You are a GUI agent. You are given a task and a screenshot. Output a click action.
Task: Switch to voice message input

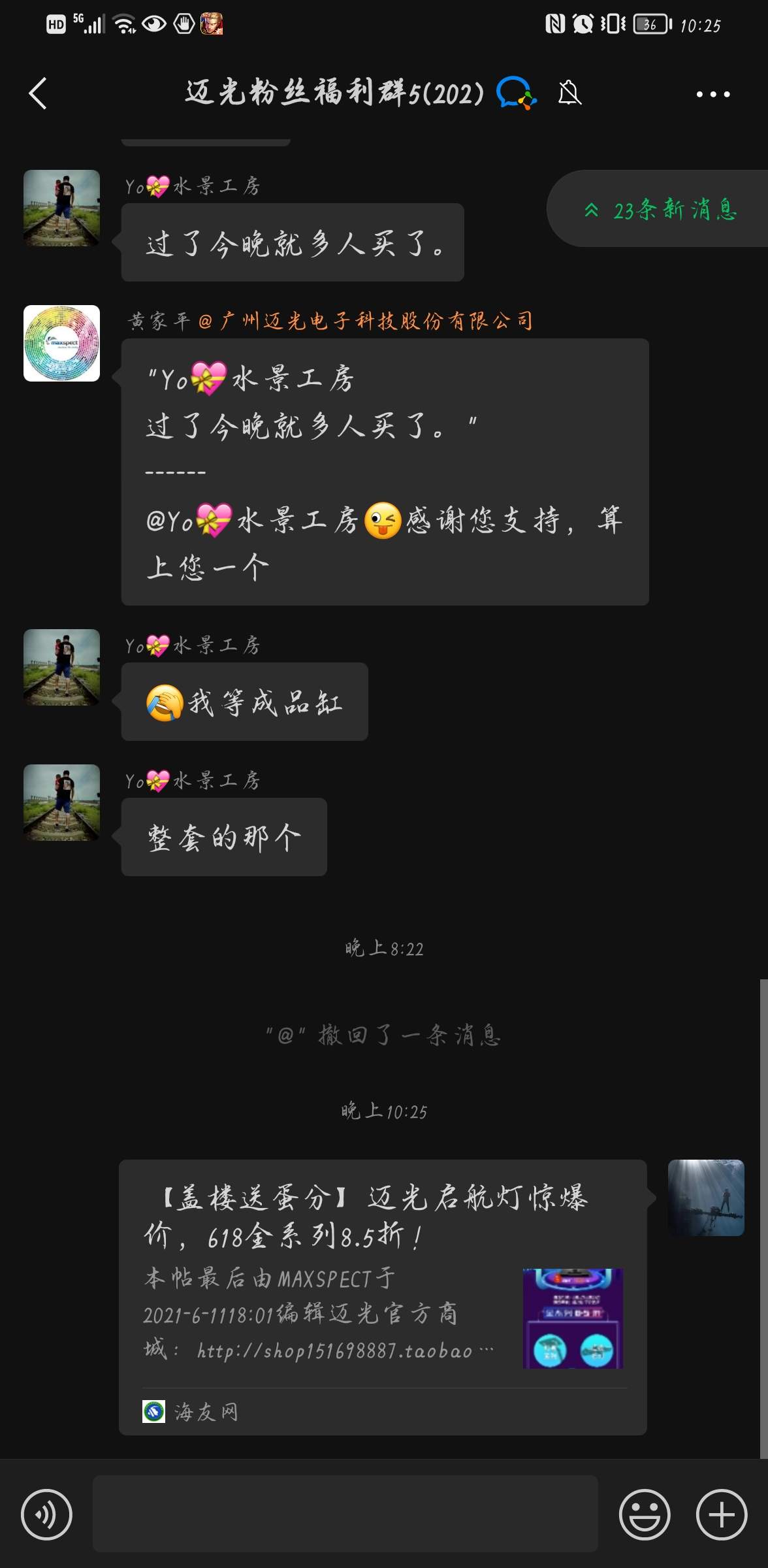coord(46,1514)
